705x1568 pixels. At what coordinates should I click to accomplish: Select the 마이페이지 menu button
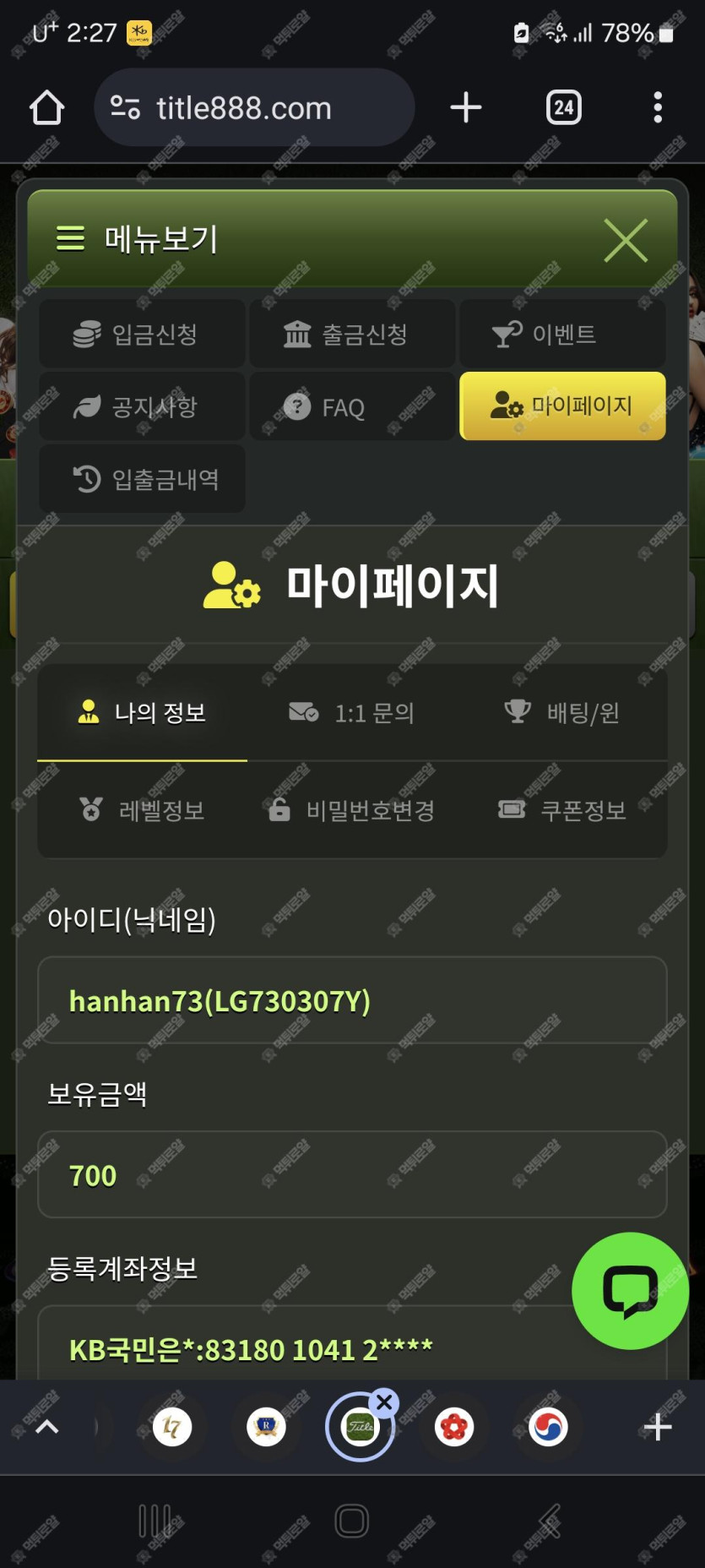(562, 406)
